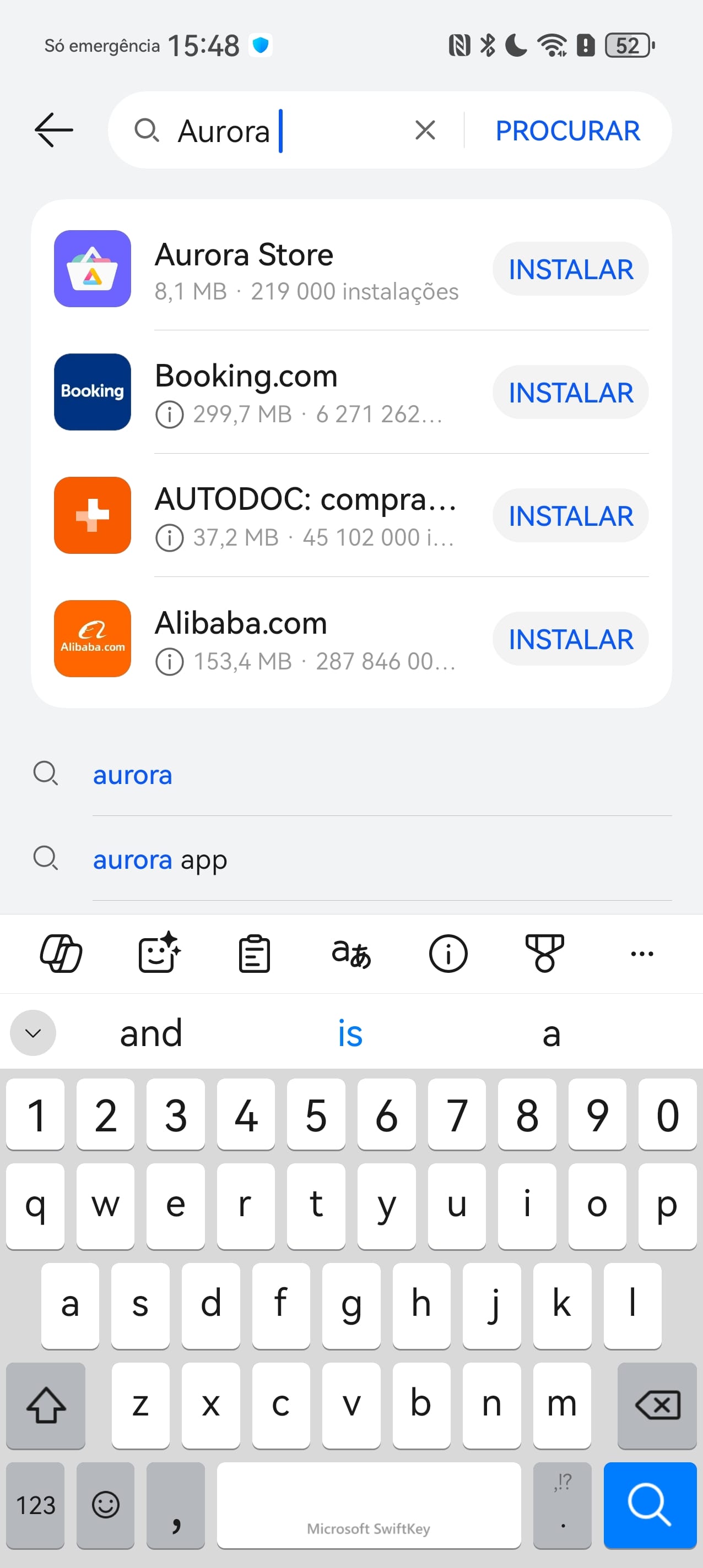Viewport: 703px width, 1568px height.
Task: Hit the blue keyboard search key
Action: pyautogui.click(x=650, y=1504)
